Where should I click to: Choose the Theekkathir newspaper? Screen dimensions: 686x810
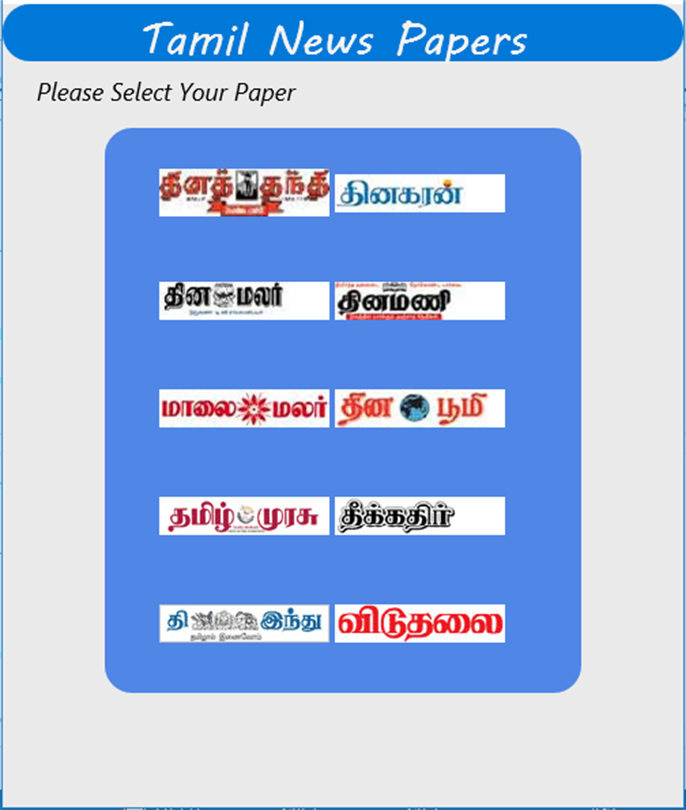click(x=419, y=516)
